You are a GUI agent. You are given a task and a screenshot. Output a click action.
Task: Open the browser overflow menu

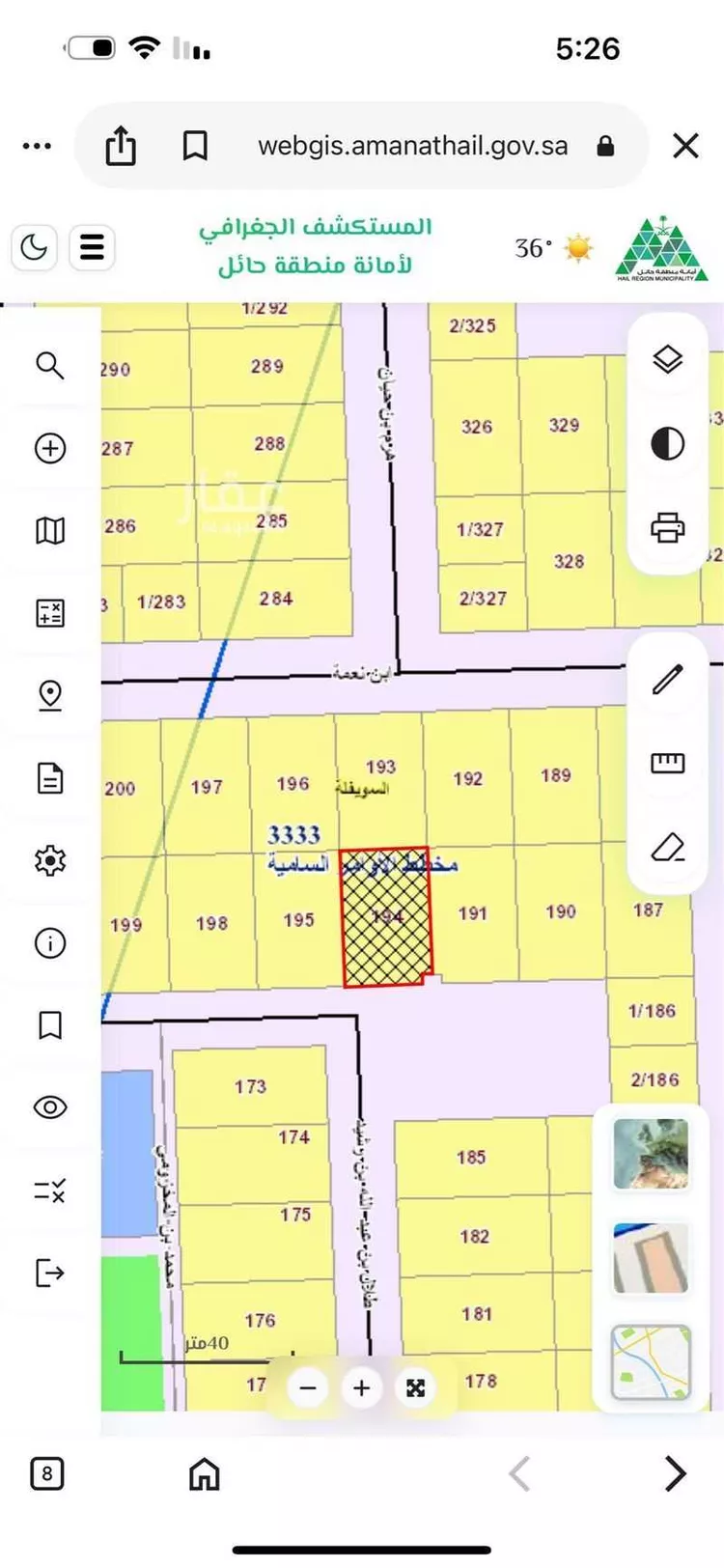point(37,146)
